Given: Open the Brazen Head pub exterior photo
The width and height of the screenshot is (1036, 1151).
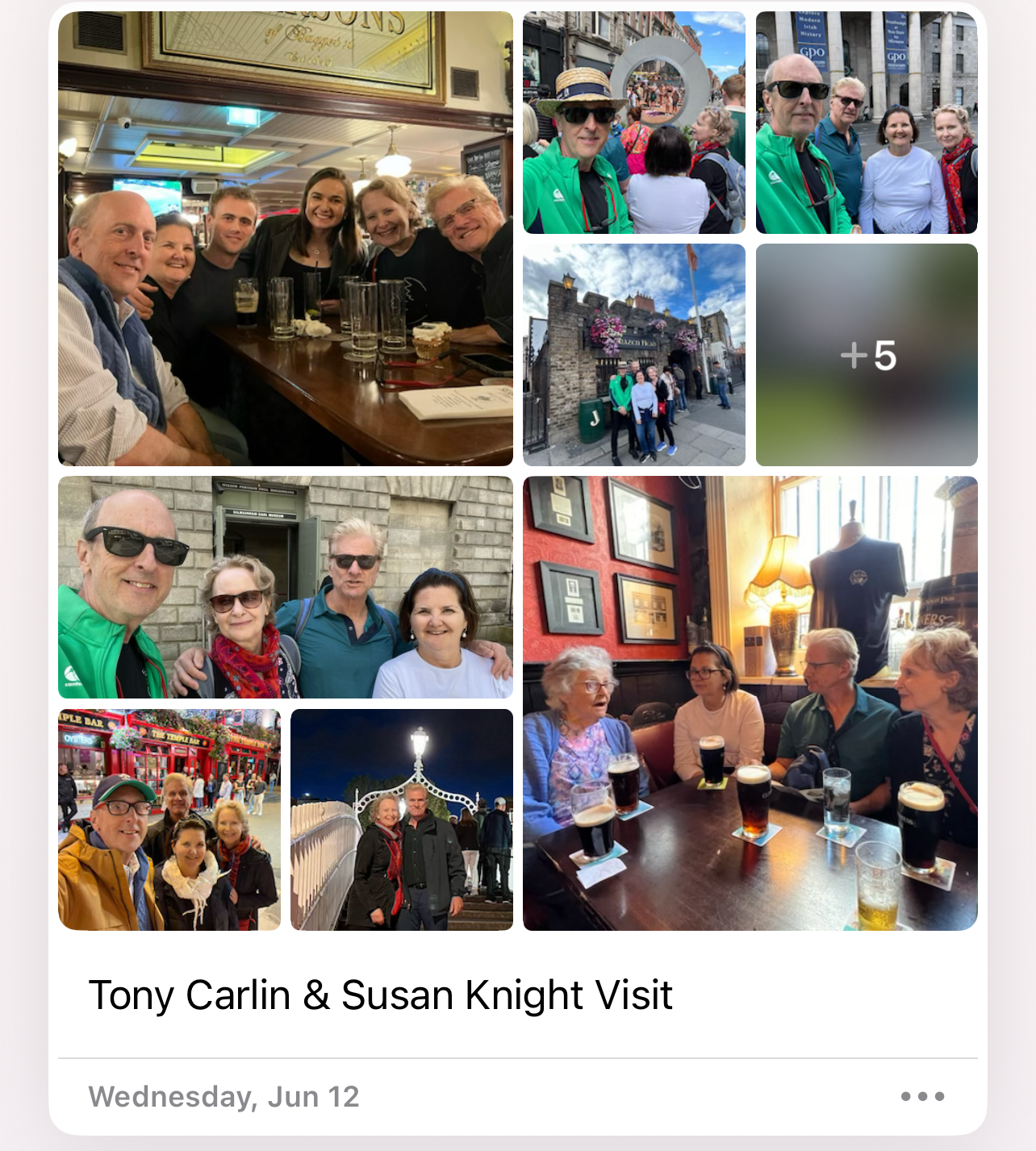Looking at the screenshot, I should [634, 355].
